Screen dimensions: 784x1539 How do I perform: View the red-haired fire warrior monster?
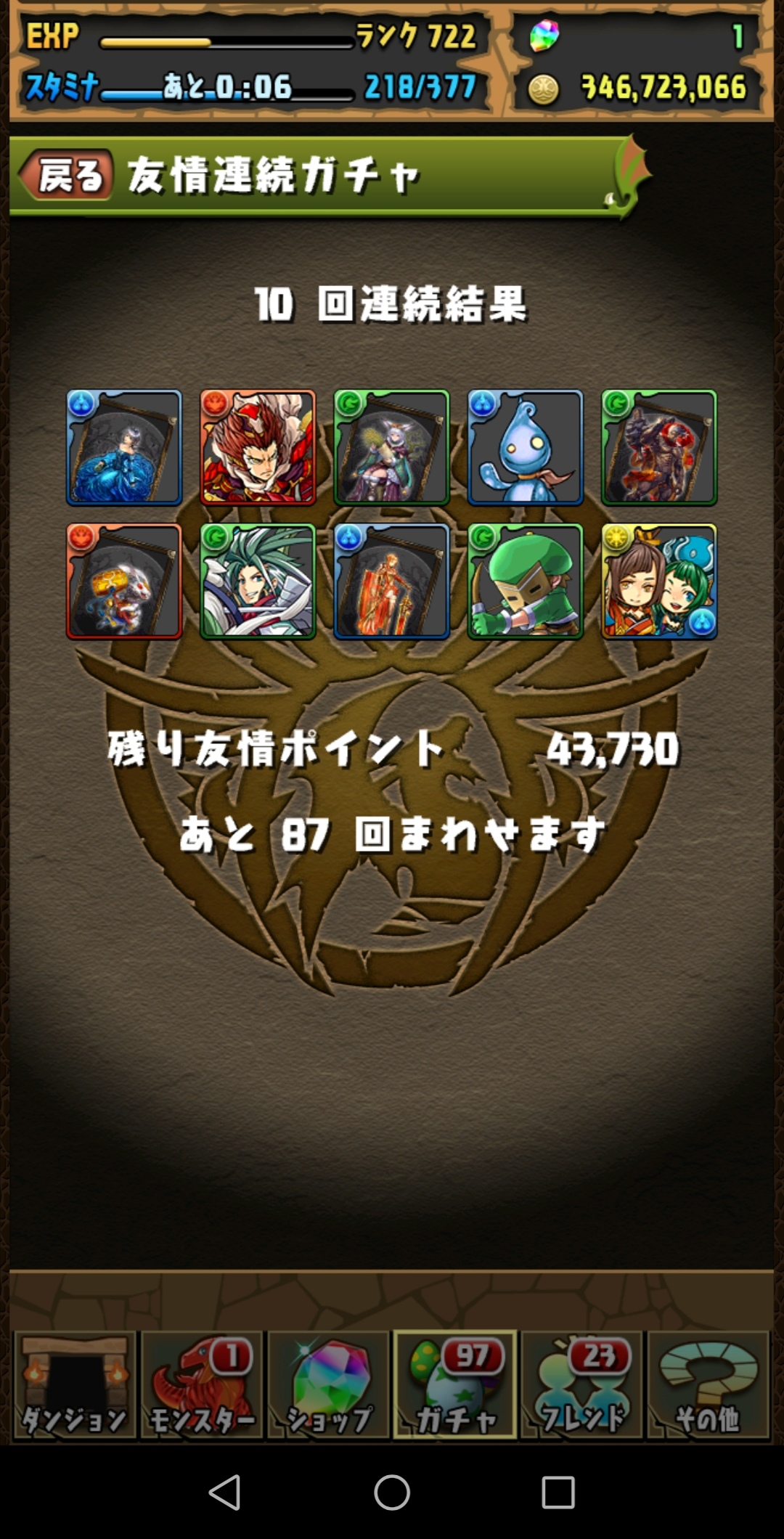[258, 447]
